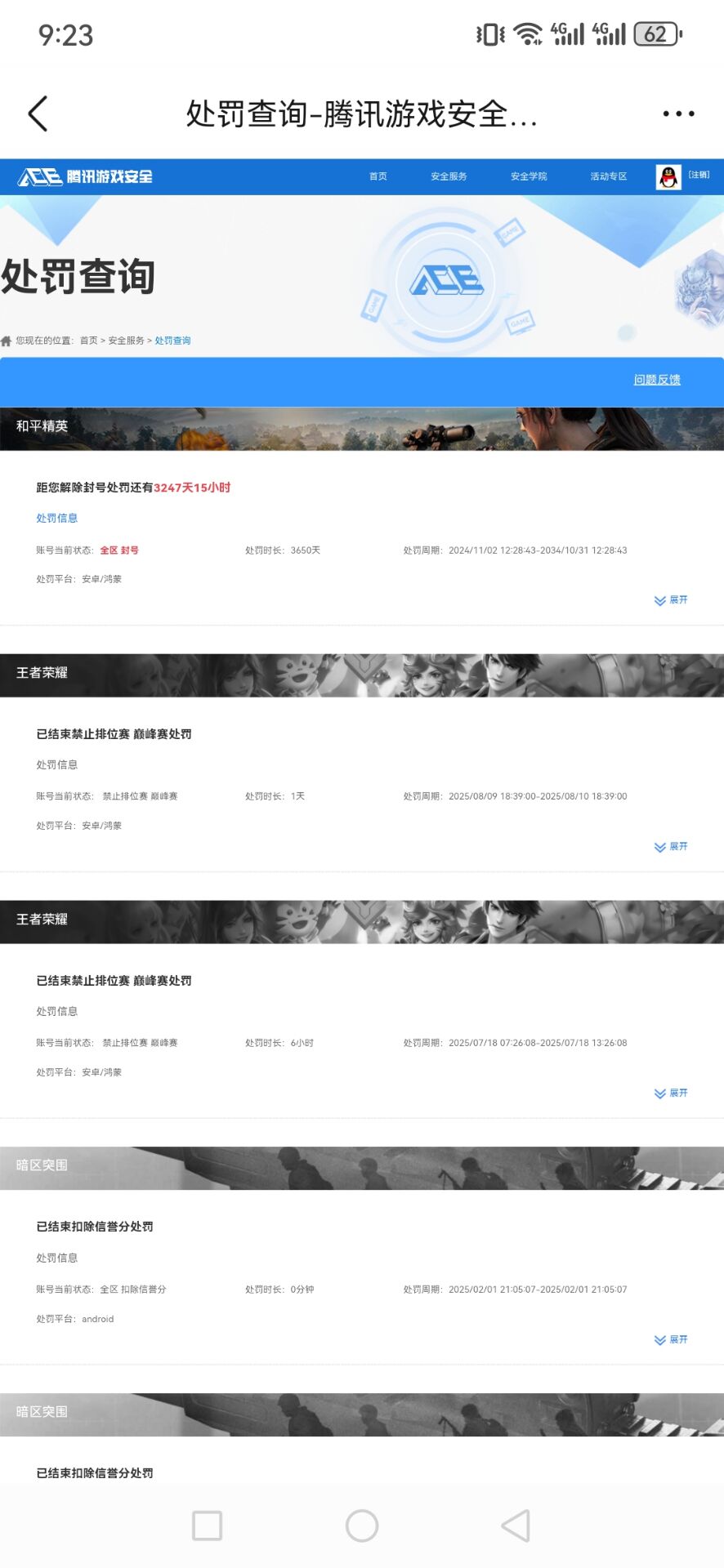Tap the QQ penguin avatar
This screenshot has height=1568, width=724.
[668, 176]
